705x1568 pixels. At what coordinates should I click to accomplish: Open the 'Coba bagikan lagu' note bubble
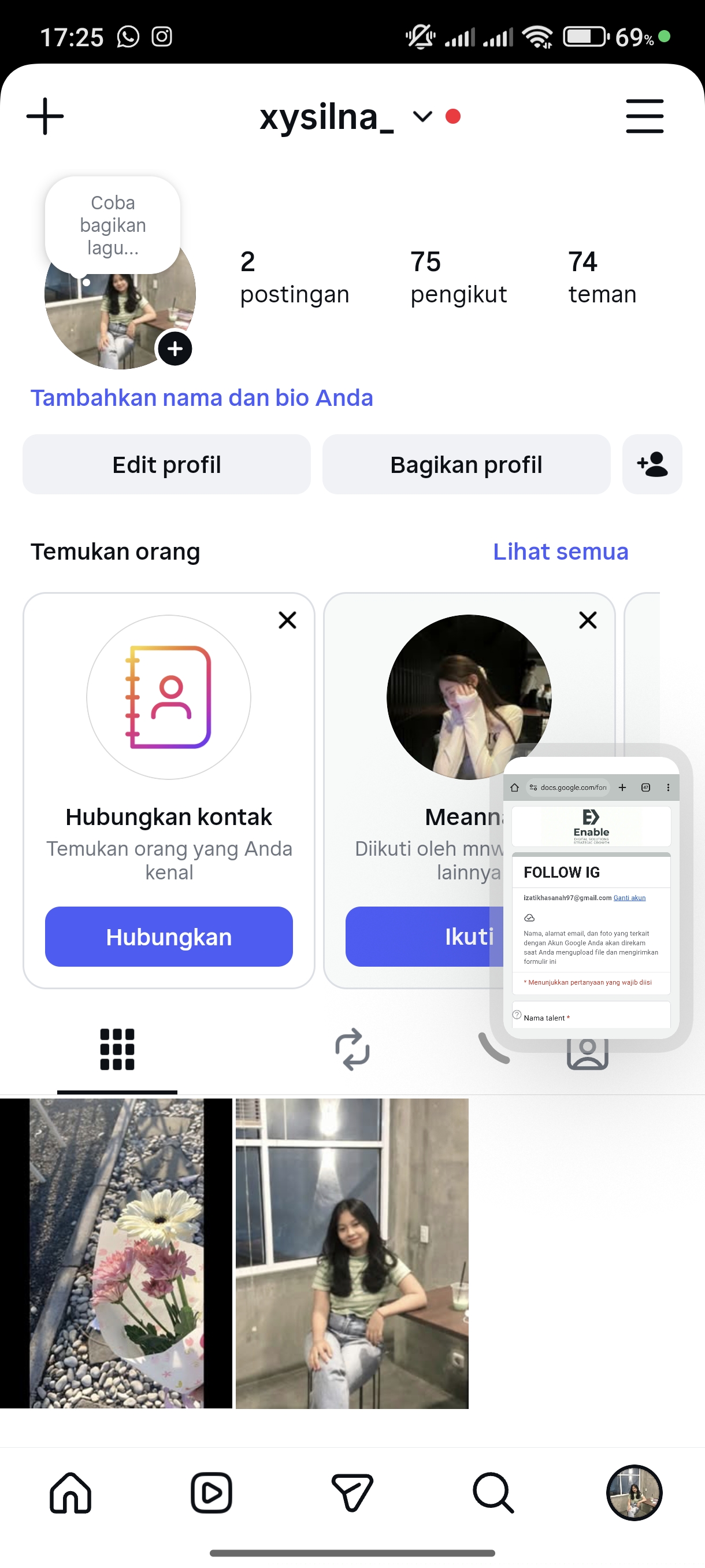(113, 225)
